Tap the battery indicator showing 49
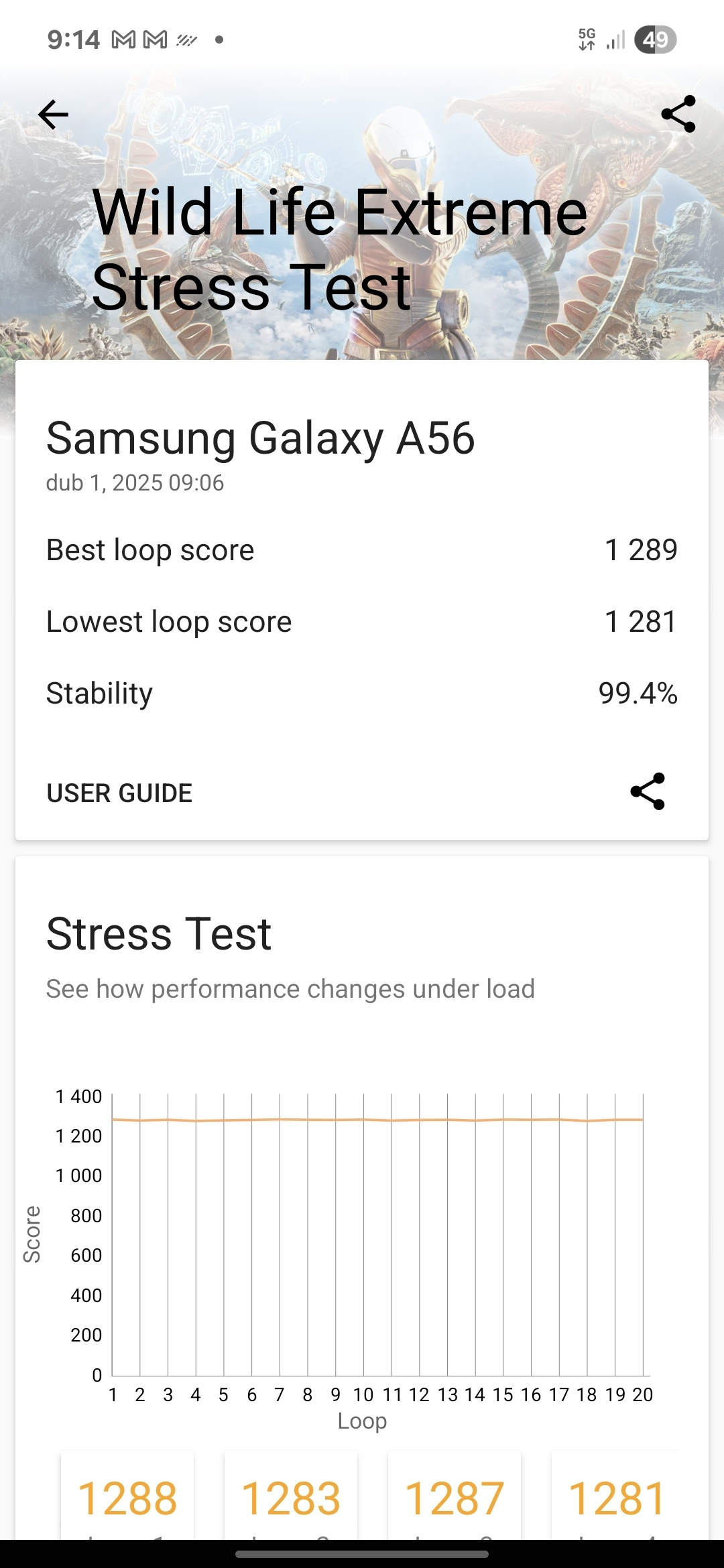The height and width of the screenshot is (1568, 724). tap(654, 39)
